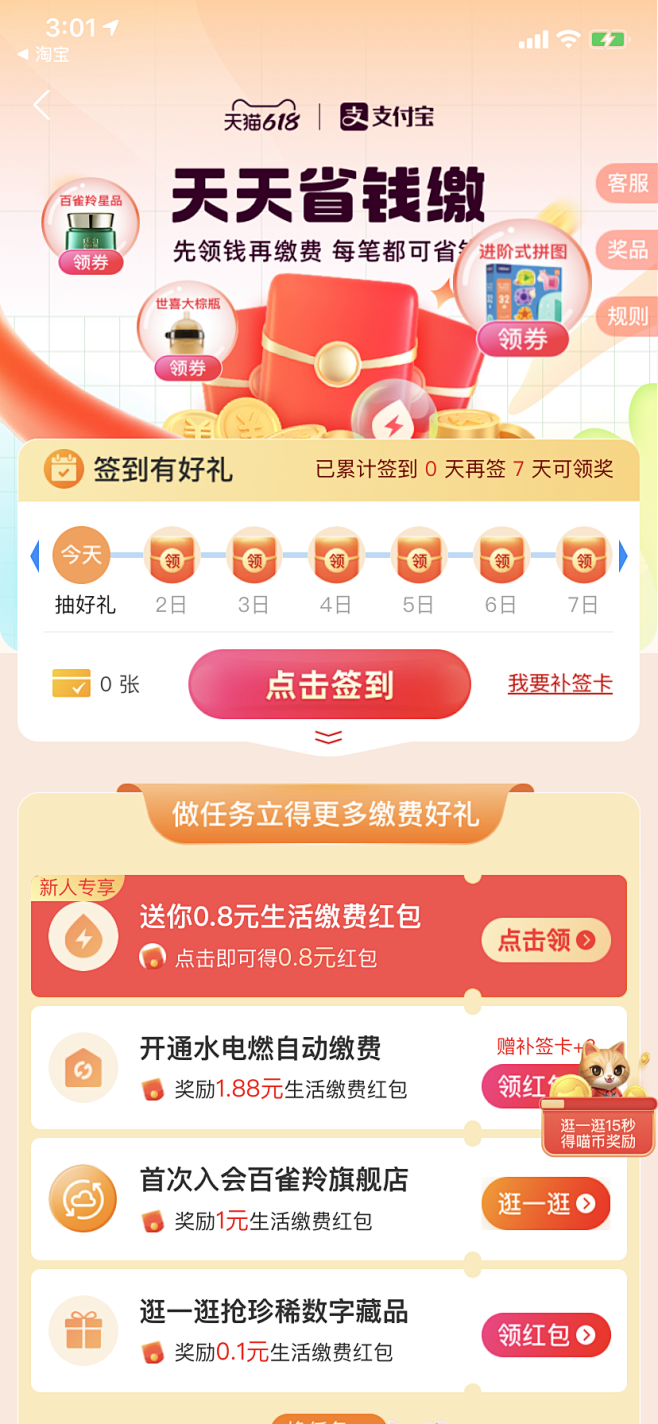Open 客服 customer service
This screenshot has height=1424, width=658.
click(627, 184)
